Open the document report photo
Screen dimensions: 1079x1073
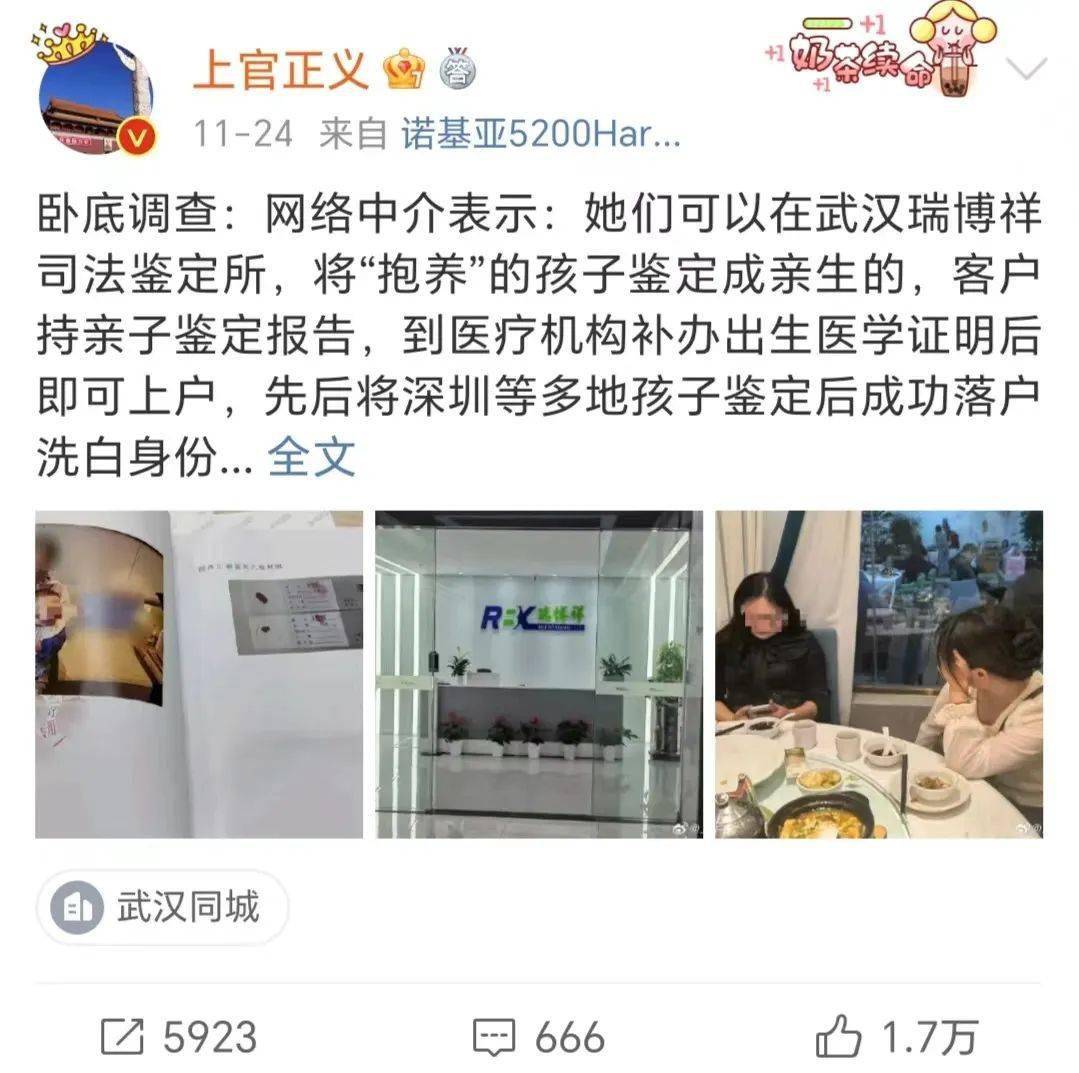(x=199, y=674)
